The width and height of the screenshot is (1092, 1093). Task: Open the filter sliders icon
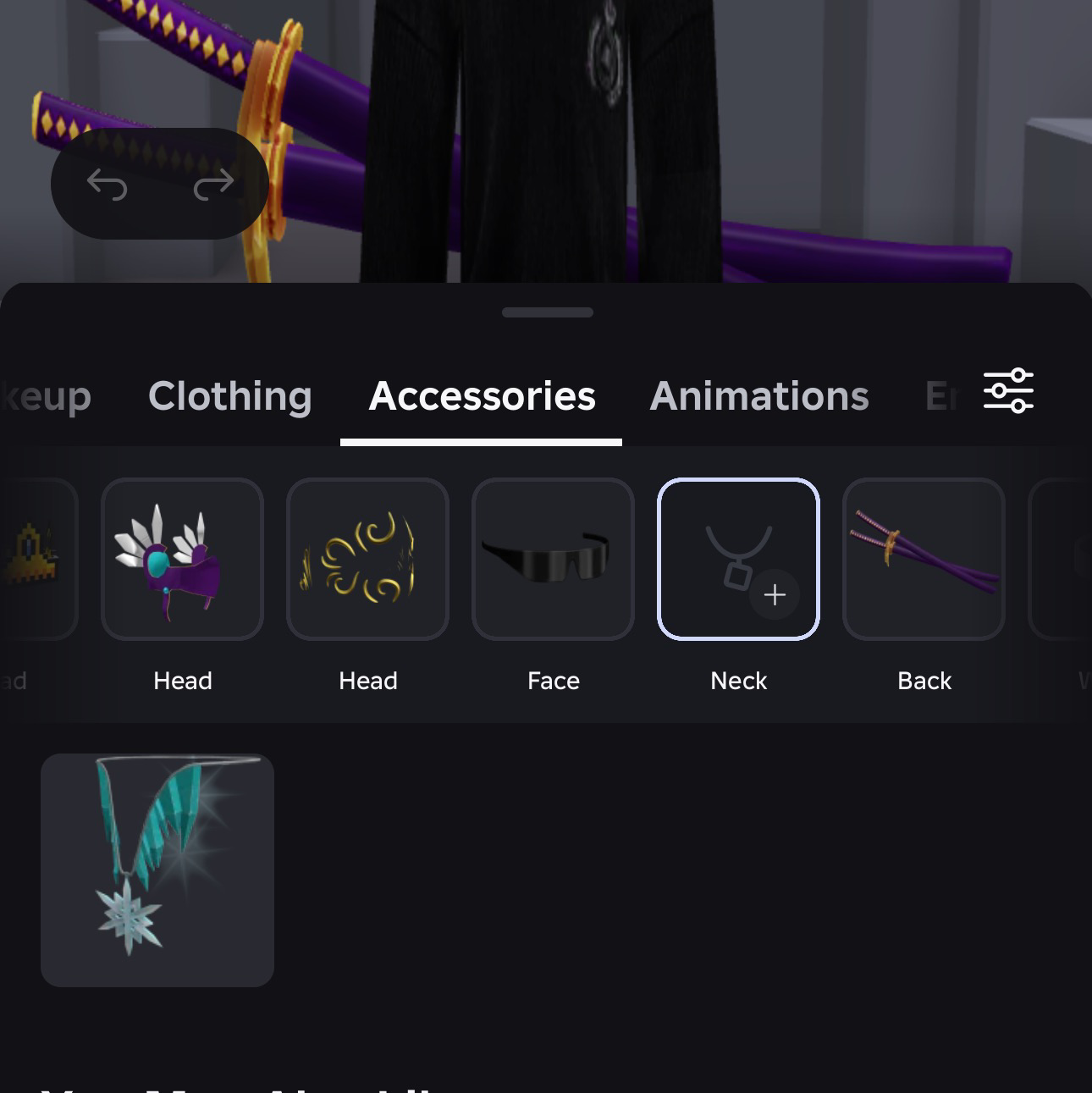point(1007,391)
